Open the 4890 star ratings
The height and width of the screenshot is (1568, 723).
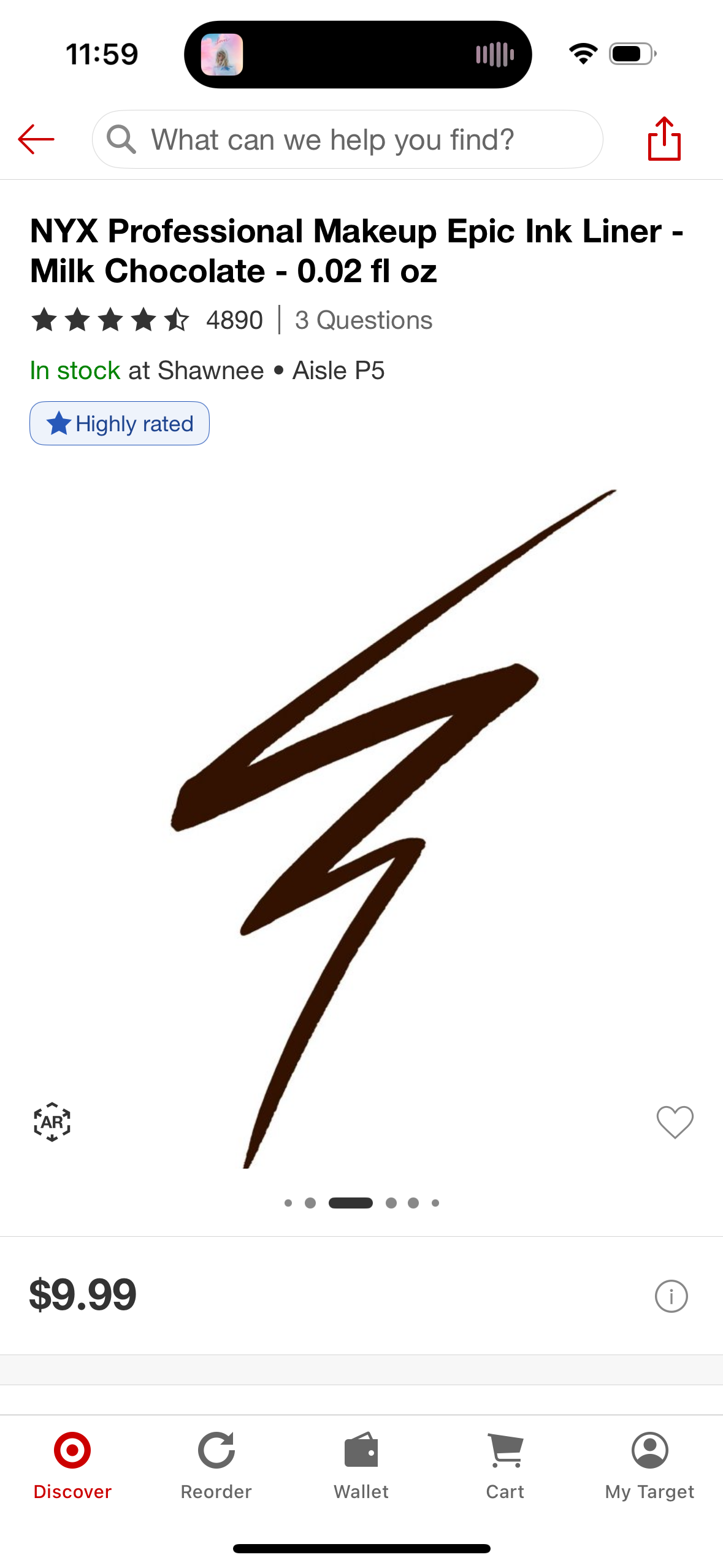pyautogui.click(x=147, y=320)
